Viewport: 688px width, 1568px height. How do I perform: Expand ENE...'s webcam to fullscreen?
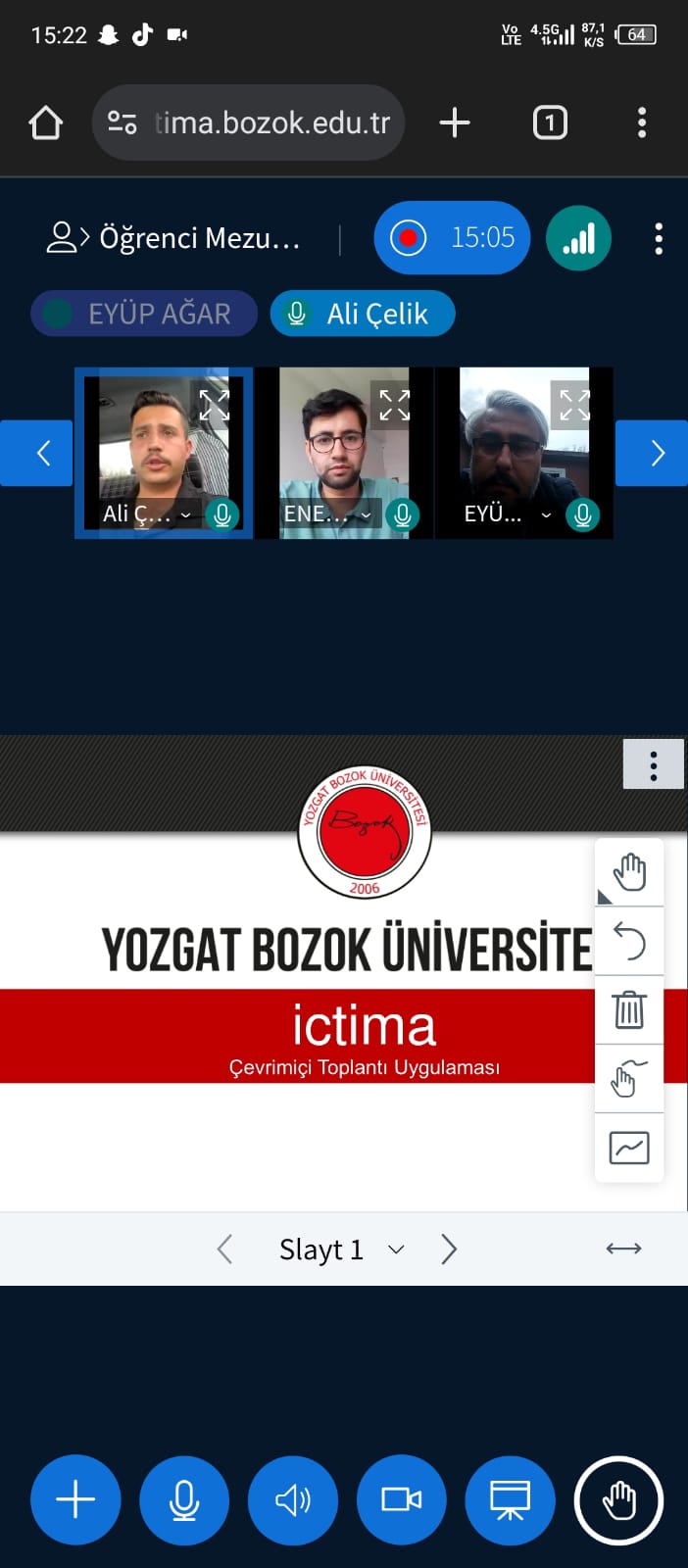[394, 404]
